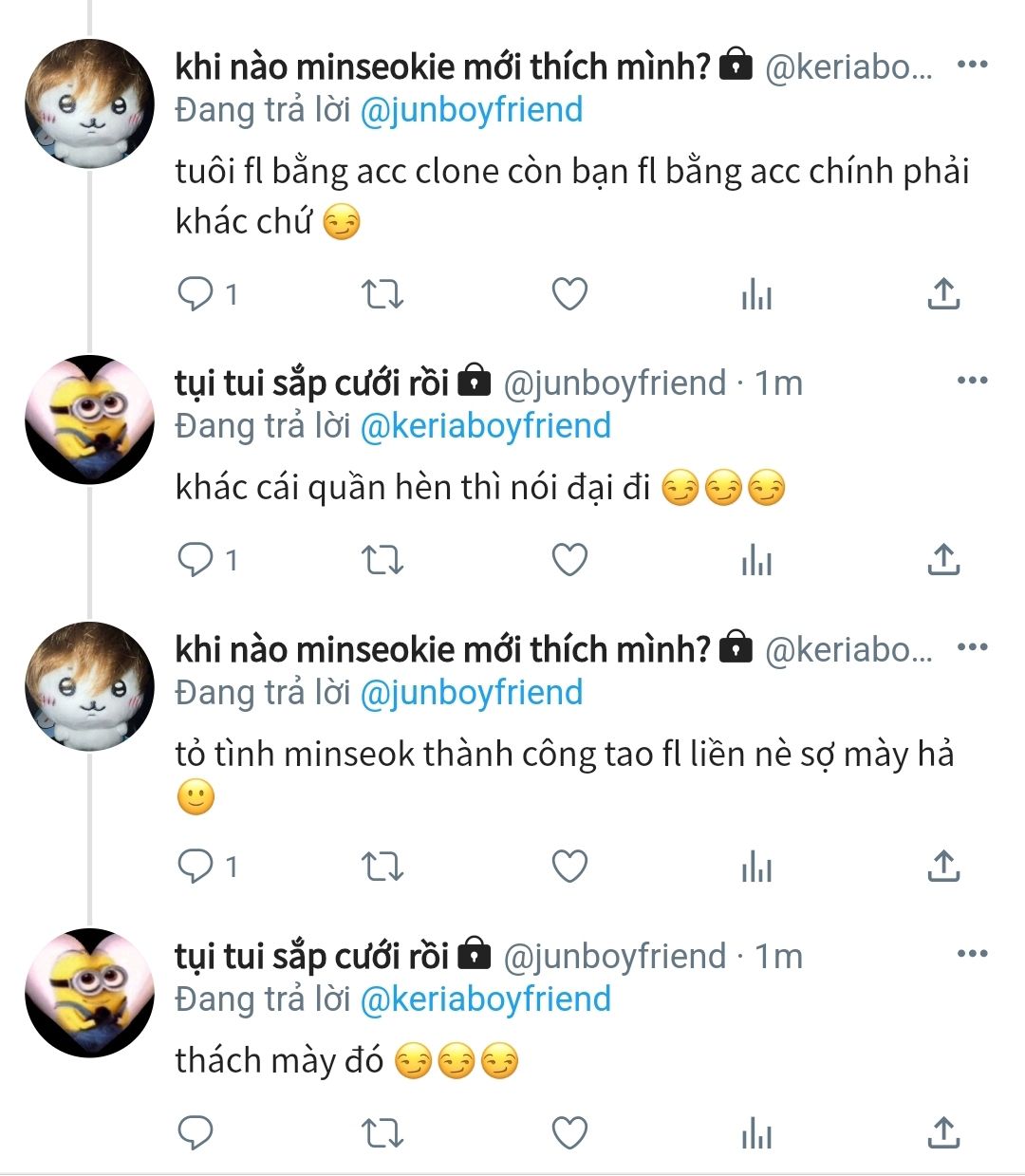Reply to the tweet "thách mày đó"
The image size is (1025, 1176).
tap(196, 1132)
